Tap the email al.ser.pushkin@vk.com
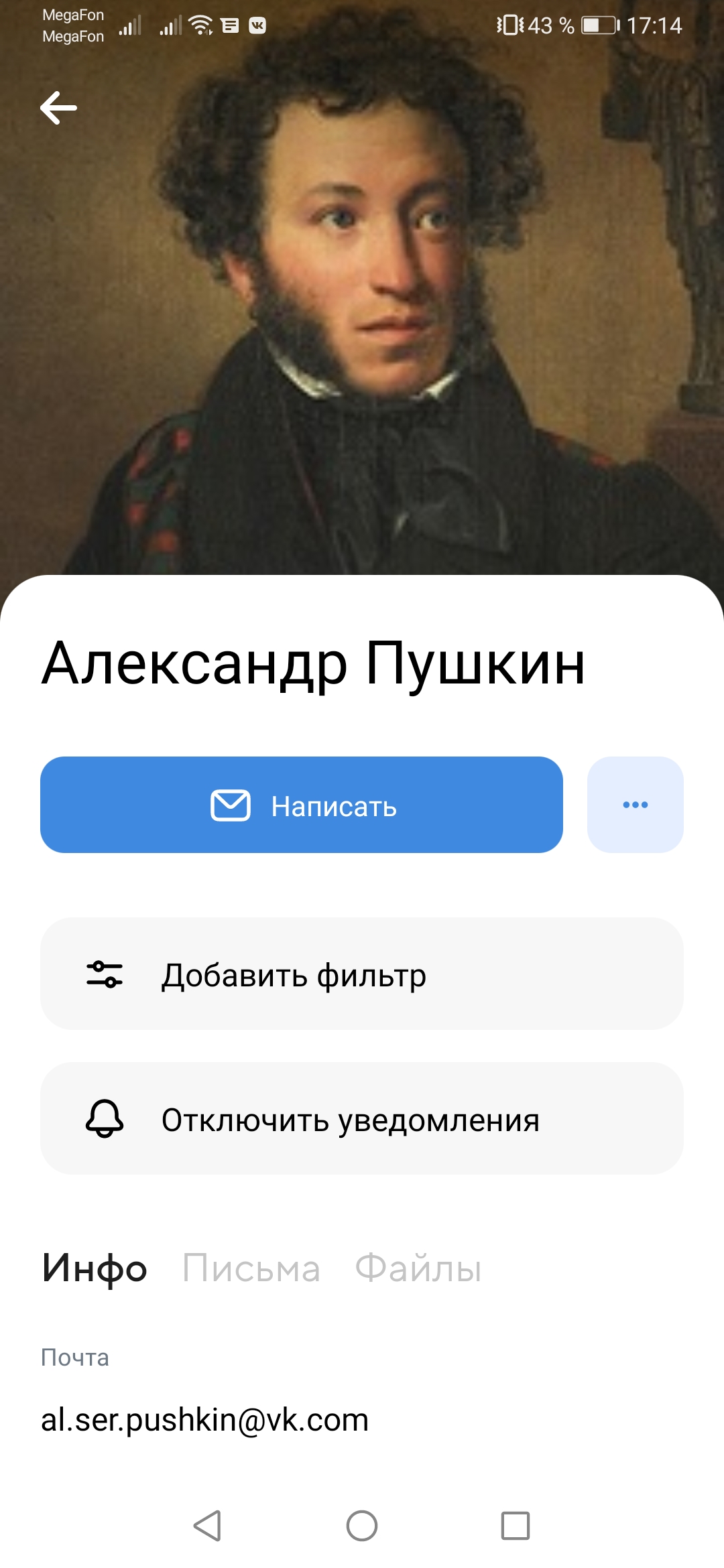724x1568 pixels. point(205,1419)
